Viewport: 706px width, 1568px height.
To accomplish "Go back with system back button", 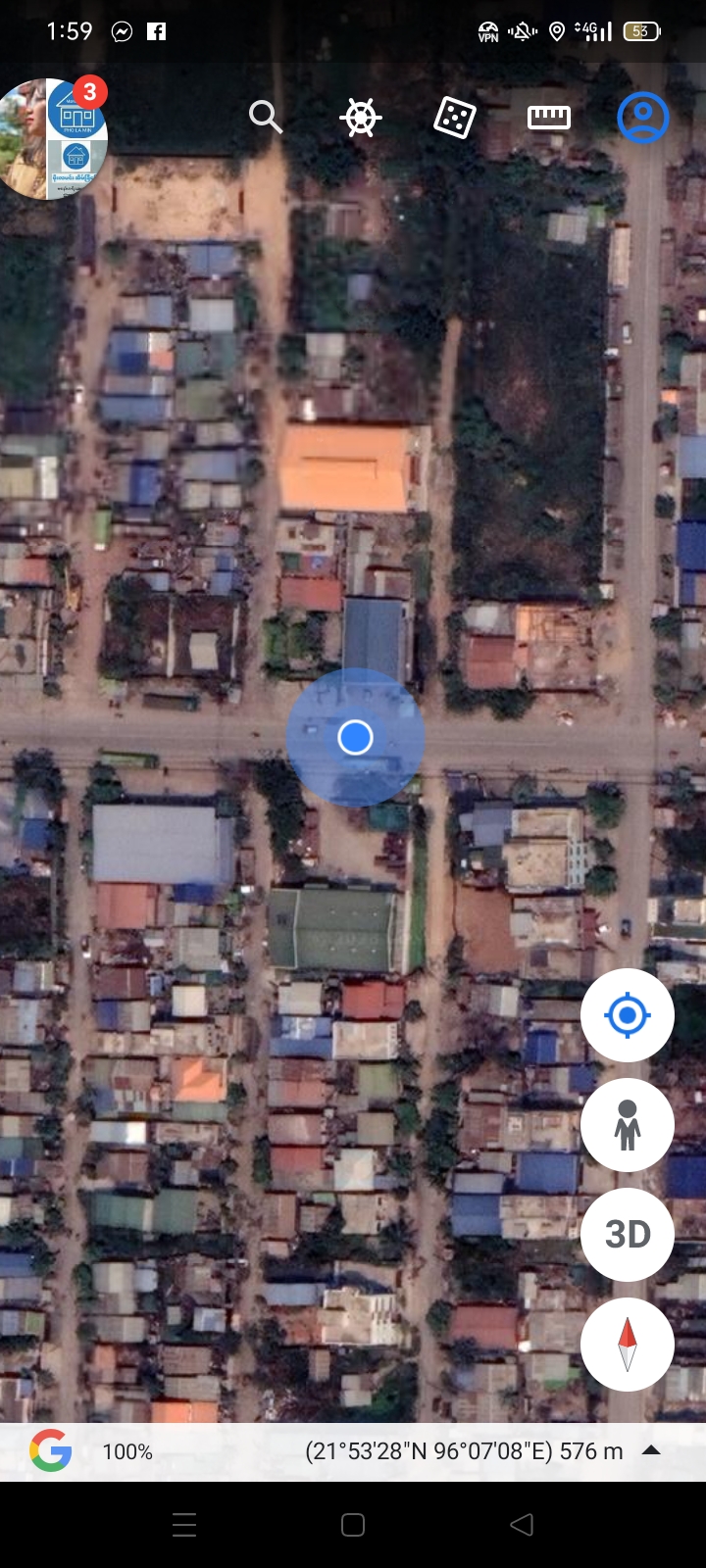I will click(522, 1524).
